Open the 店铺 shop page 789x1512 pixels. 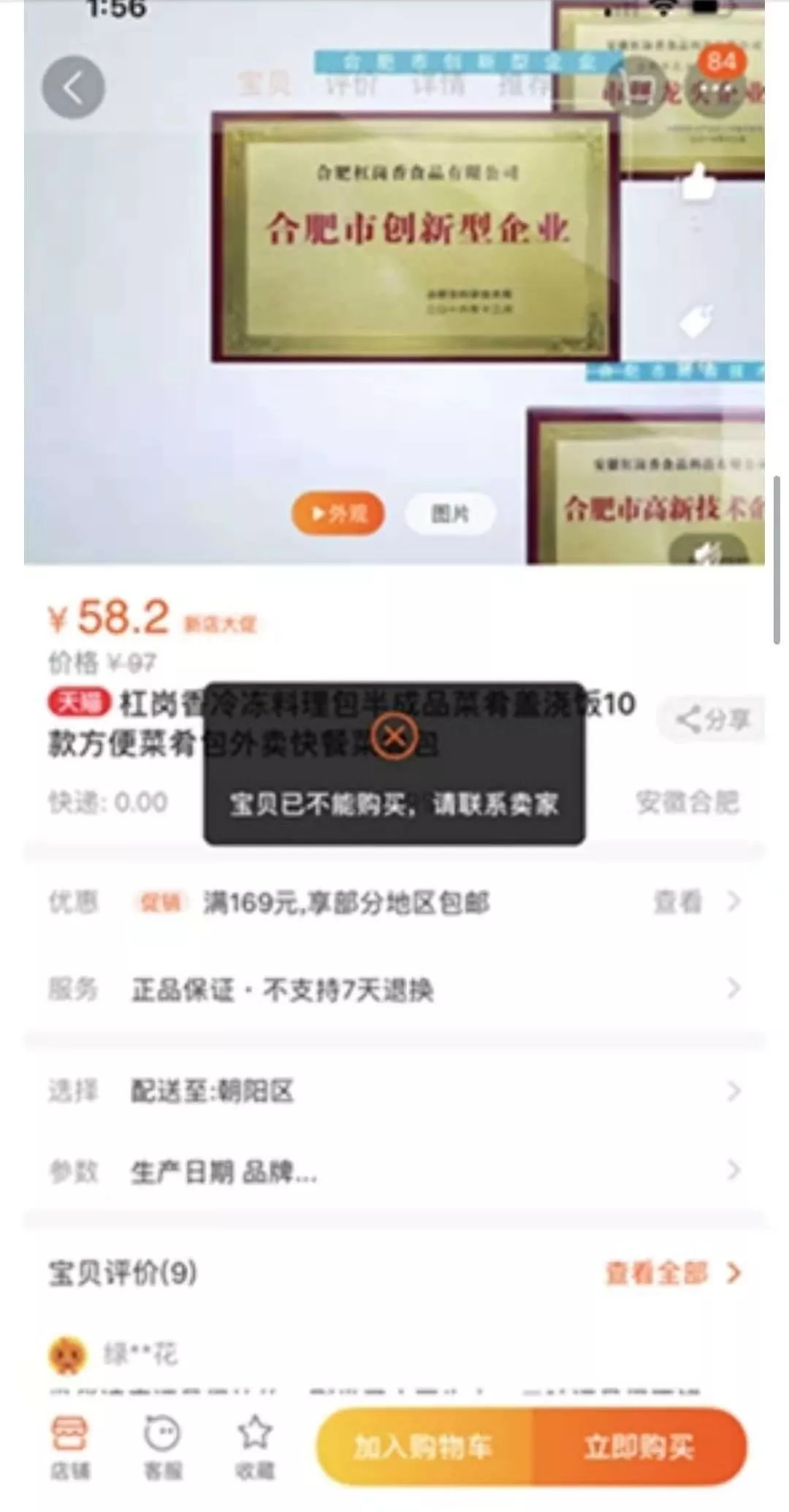point(70,1447)
